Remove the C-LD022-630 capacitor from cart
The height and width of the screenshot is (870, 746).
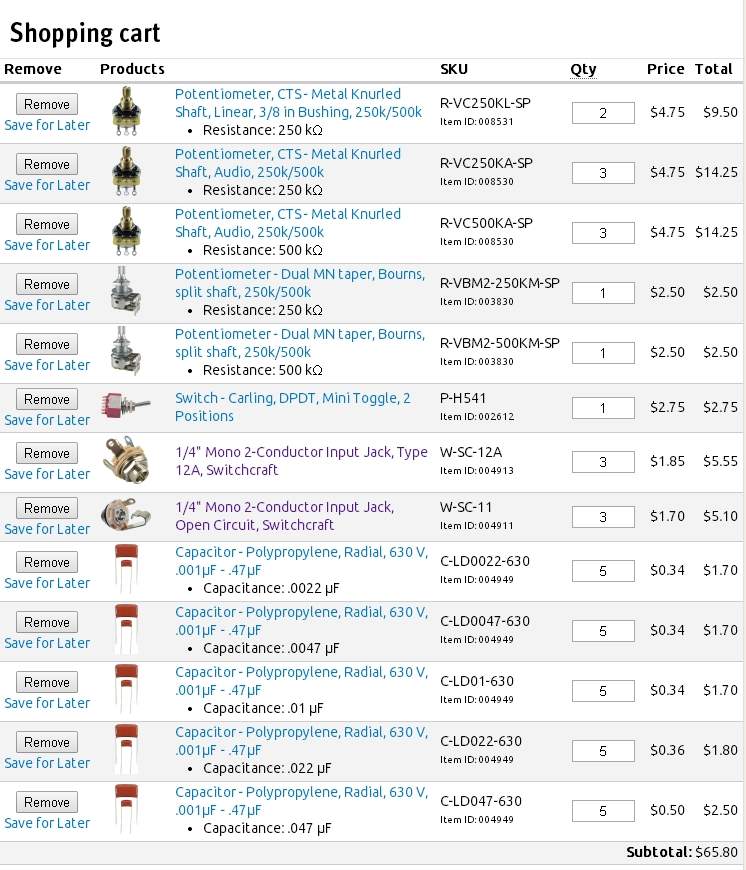coord(47,742)
